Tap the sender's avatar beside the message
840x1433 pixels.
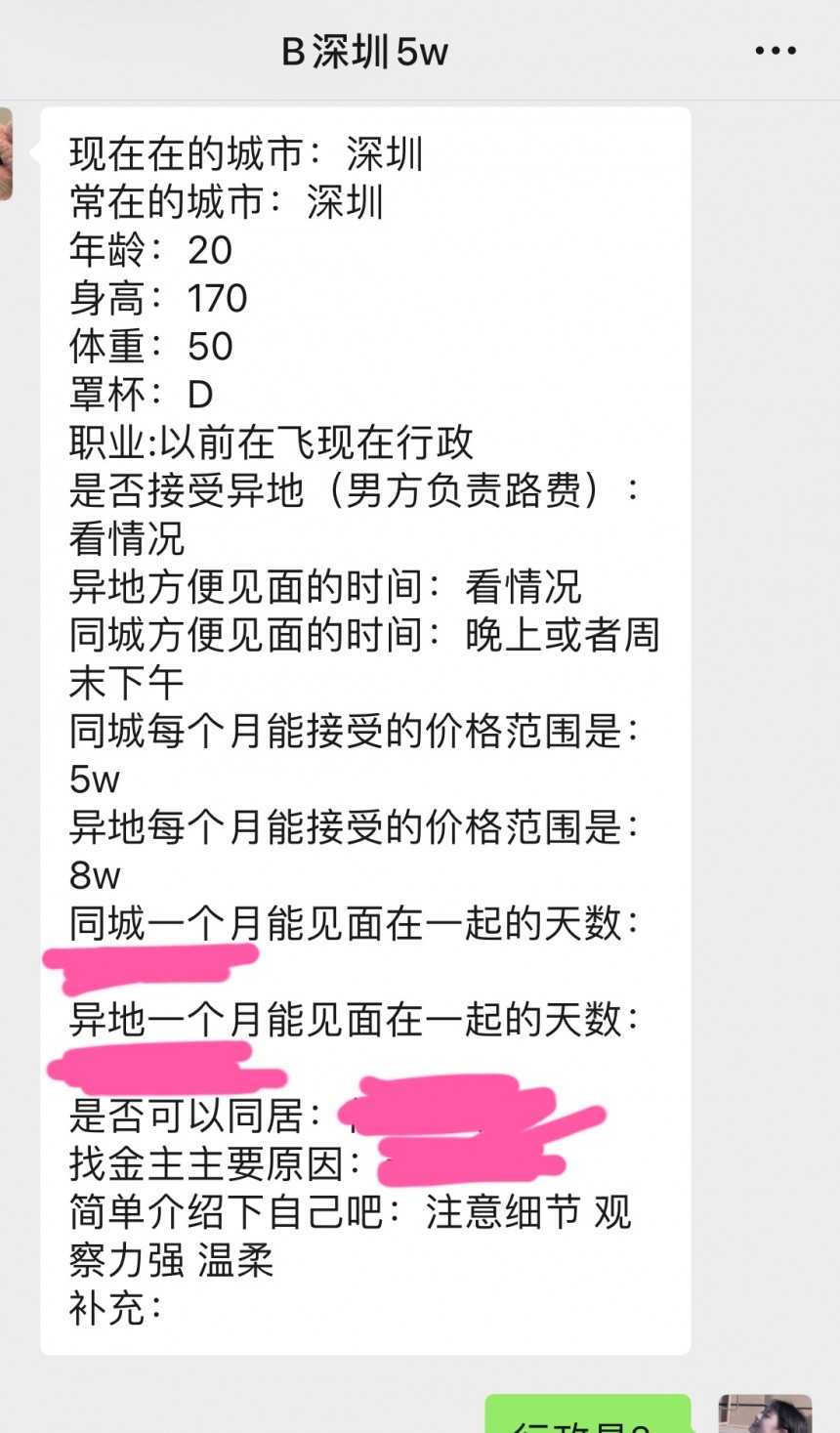6,153
